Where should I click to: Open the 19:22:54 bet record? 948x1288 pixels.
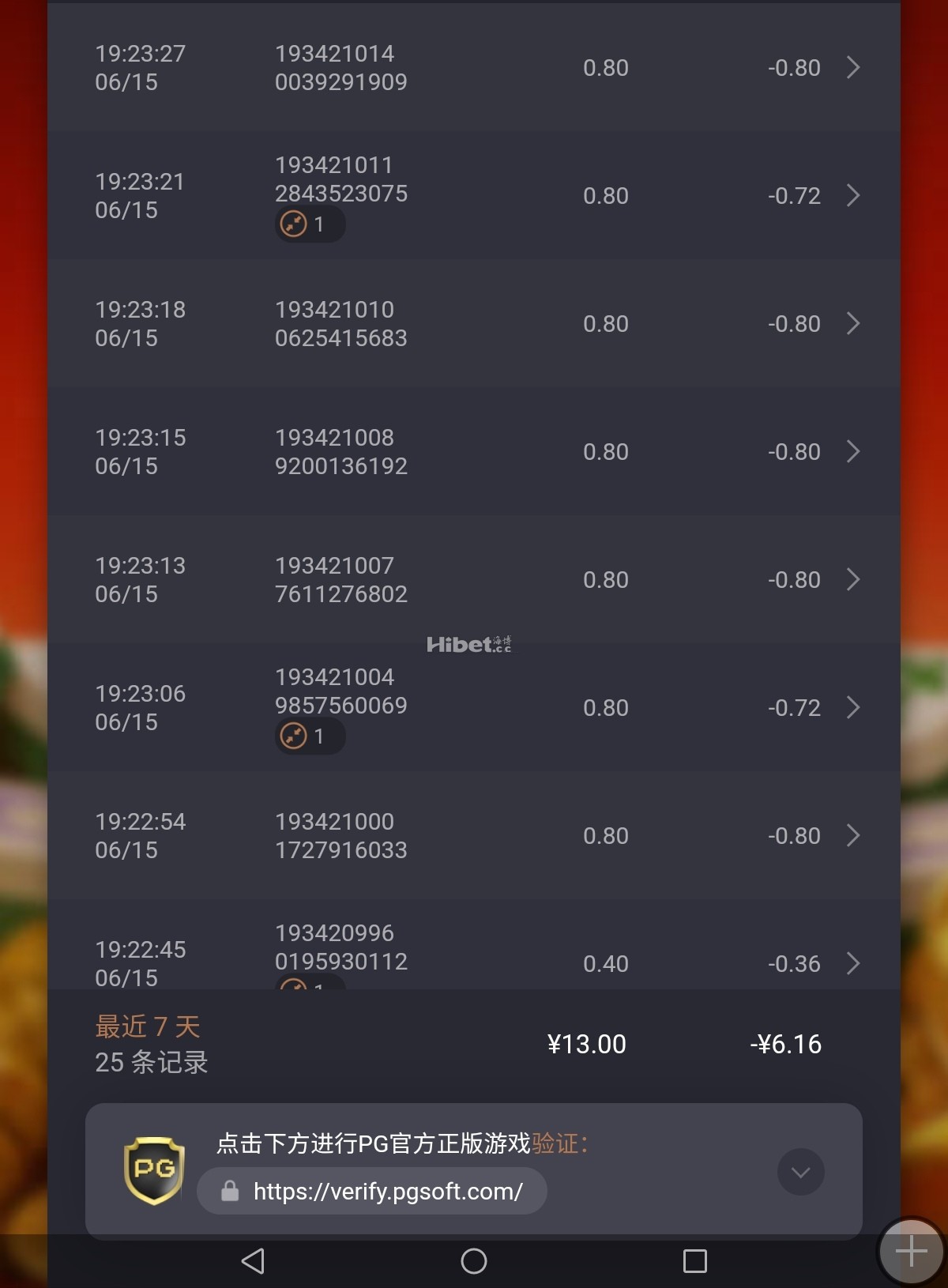(x=852, y=836)
